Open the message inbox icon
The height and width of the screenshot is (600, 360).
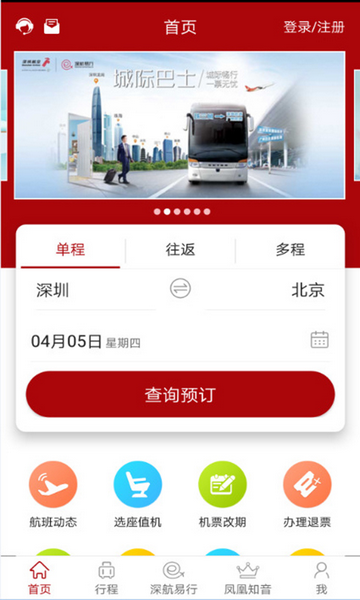point(52,26)
